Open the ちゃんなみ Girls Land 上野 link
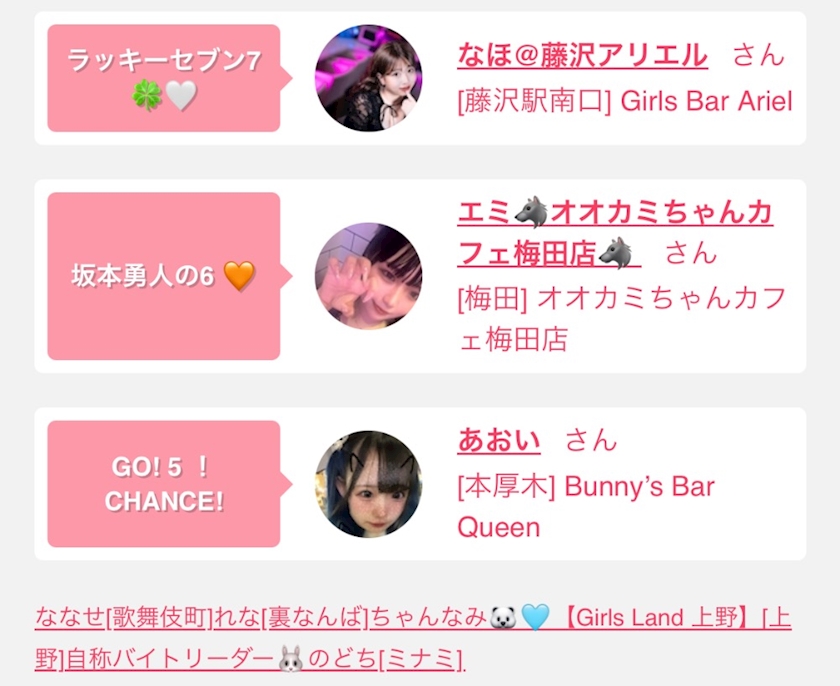This screenshot has height=686, width=840. (x=580, y=617)
